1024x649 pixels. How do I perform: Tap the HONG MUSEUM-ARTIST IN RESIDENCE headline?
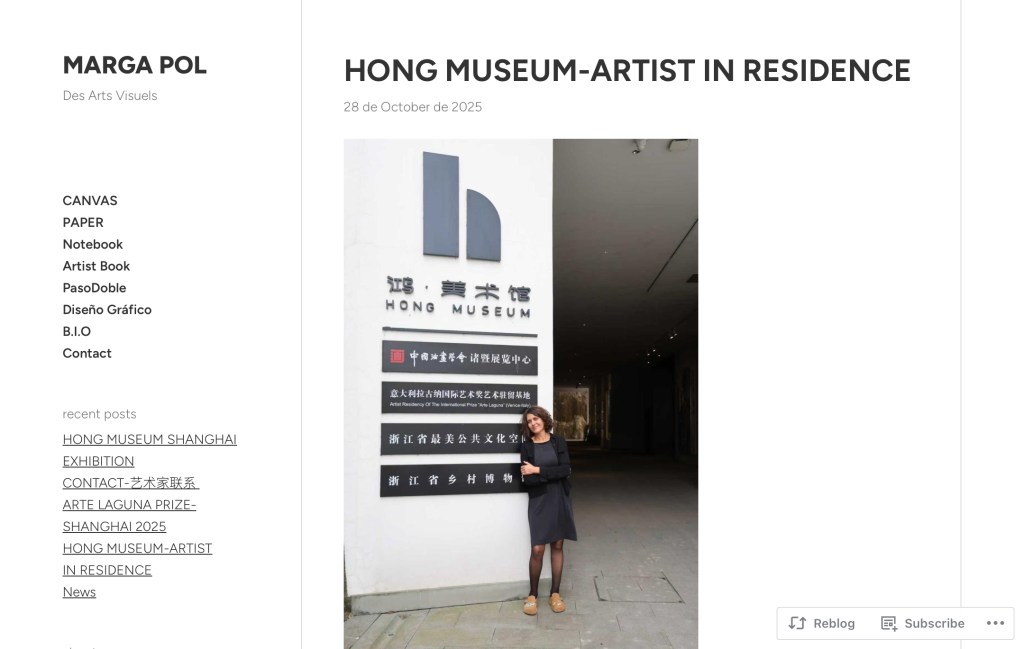[x=627, y=71]
